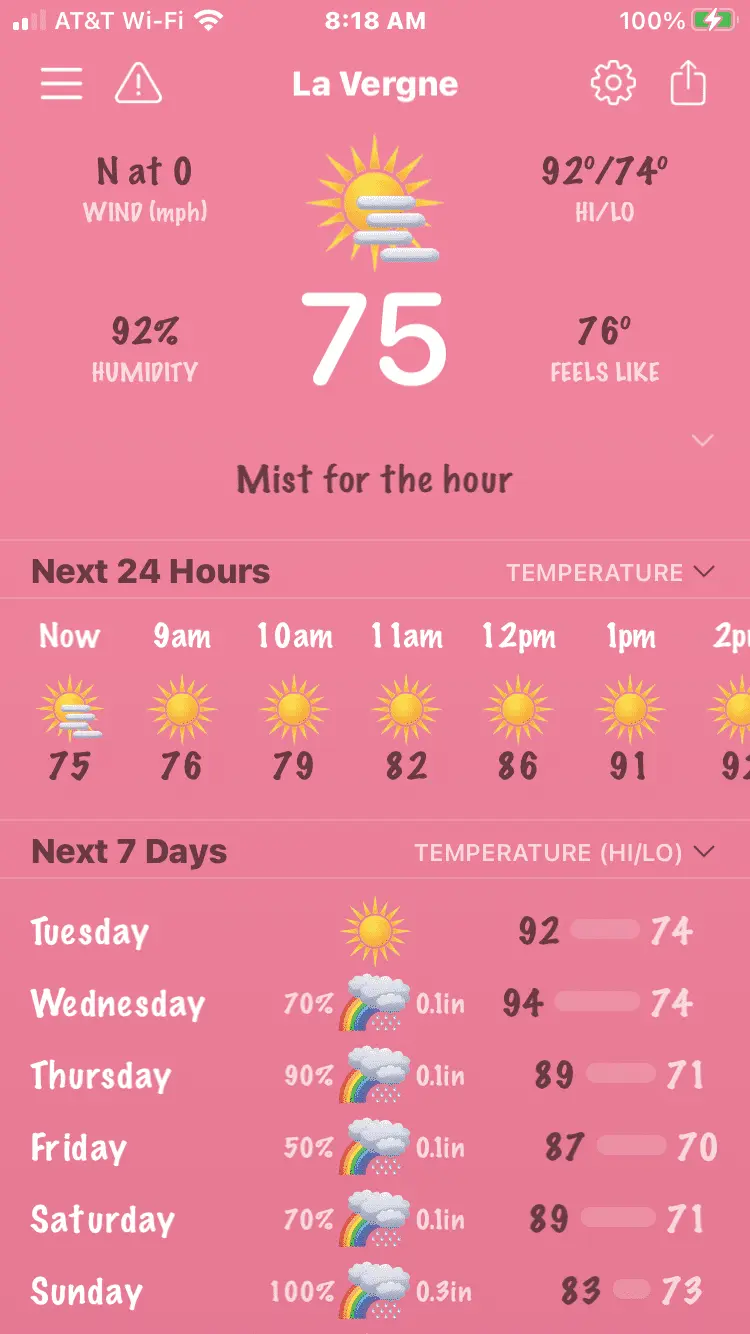The image size is (750, 1334).
Task: Open the Next 24 Hours TEMPERATURE dropdown
Action: tap(610, 572)
